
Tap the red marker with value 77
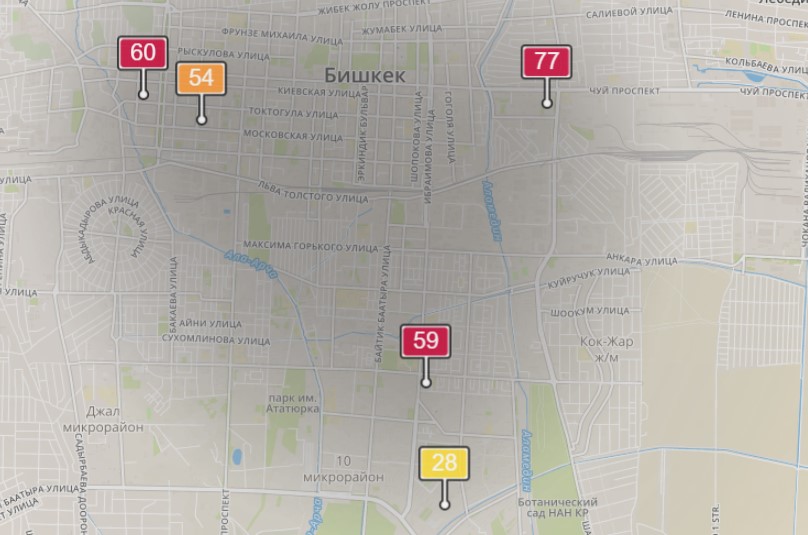tap(546, 61)
